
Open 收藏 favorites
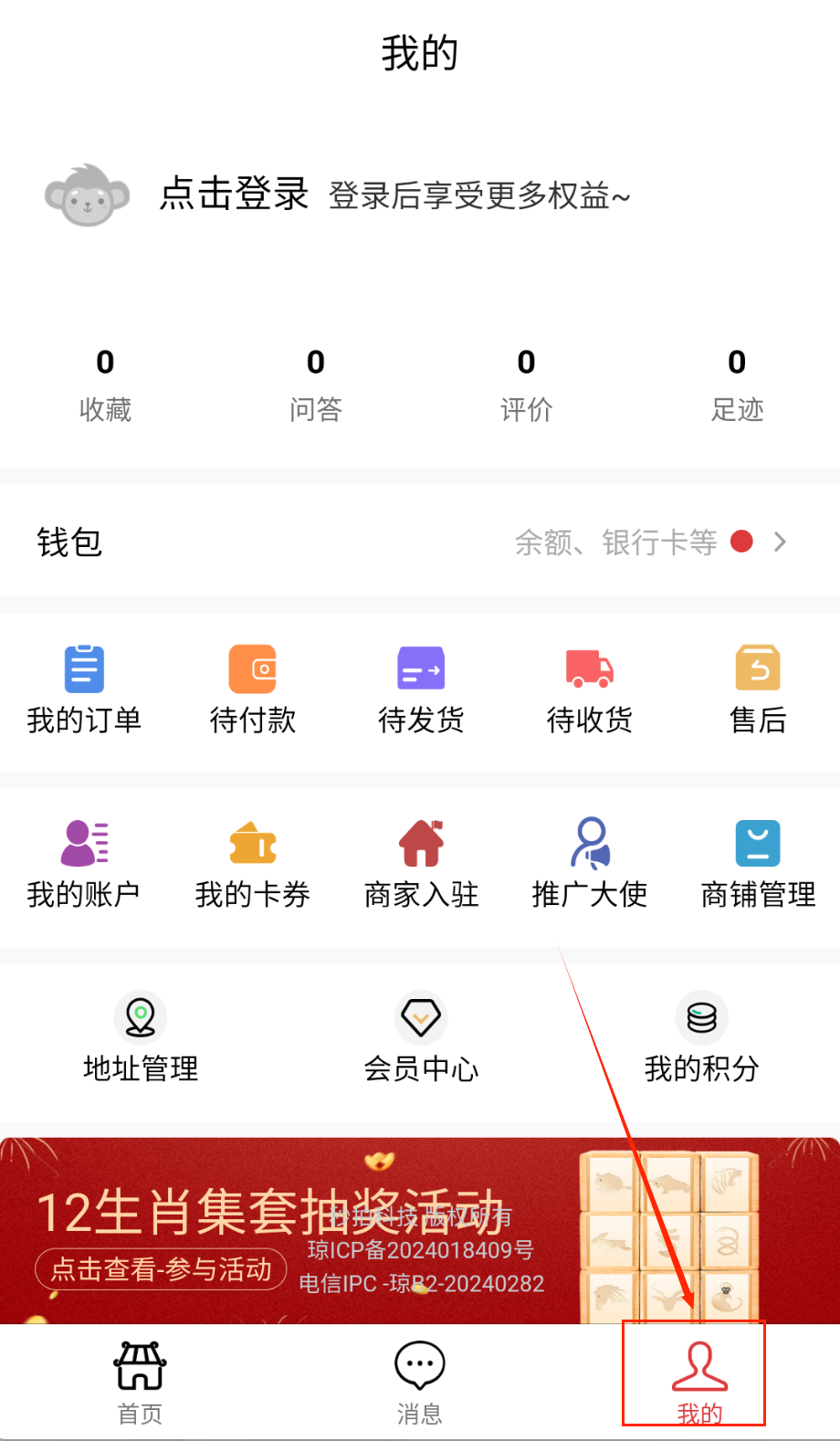pos(105,385)
